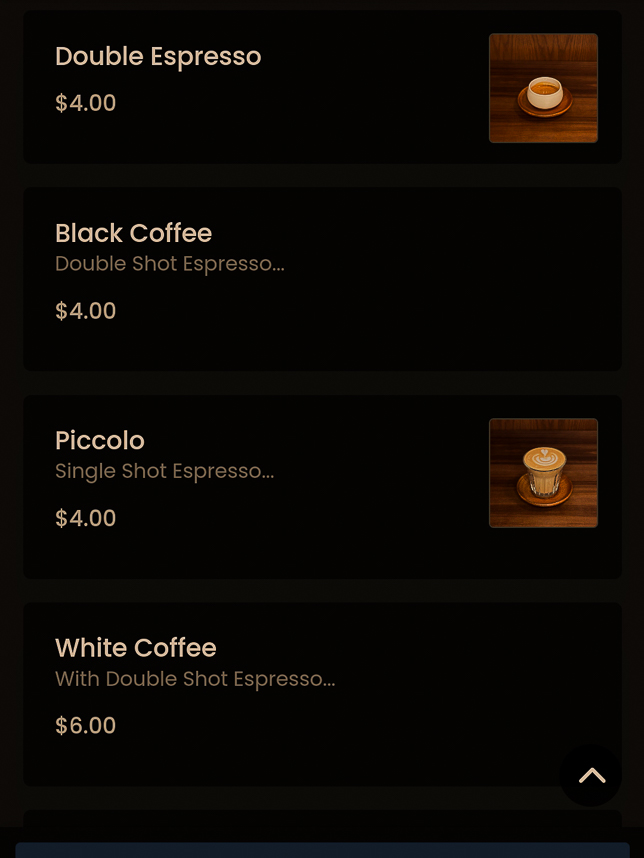Jump back to top with the up arrow

click(591, 775)
